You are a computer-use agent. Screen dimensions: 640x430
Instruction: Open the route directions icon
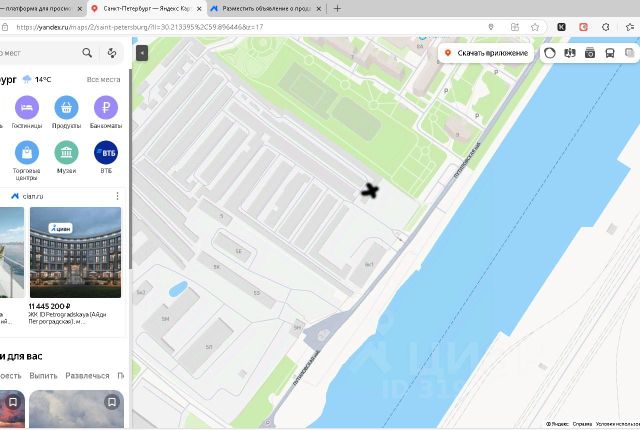[112, 53]
